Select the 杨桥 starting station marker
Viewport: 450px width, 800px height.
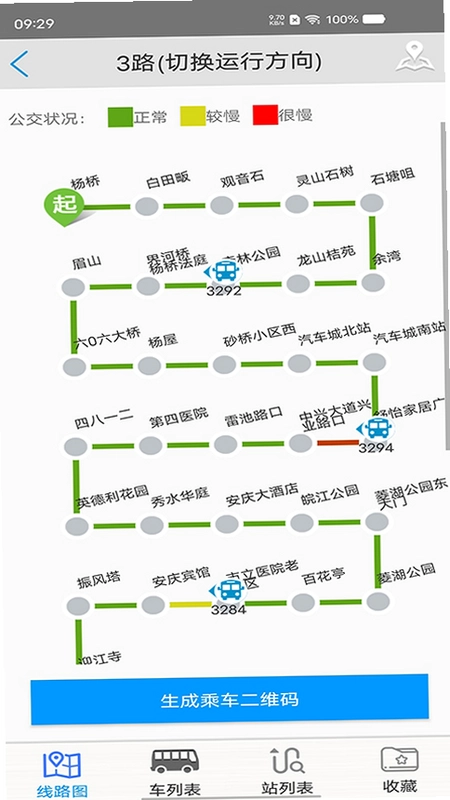(63, 206)
